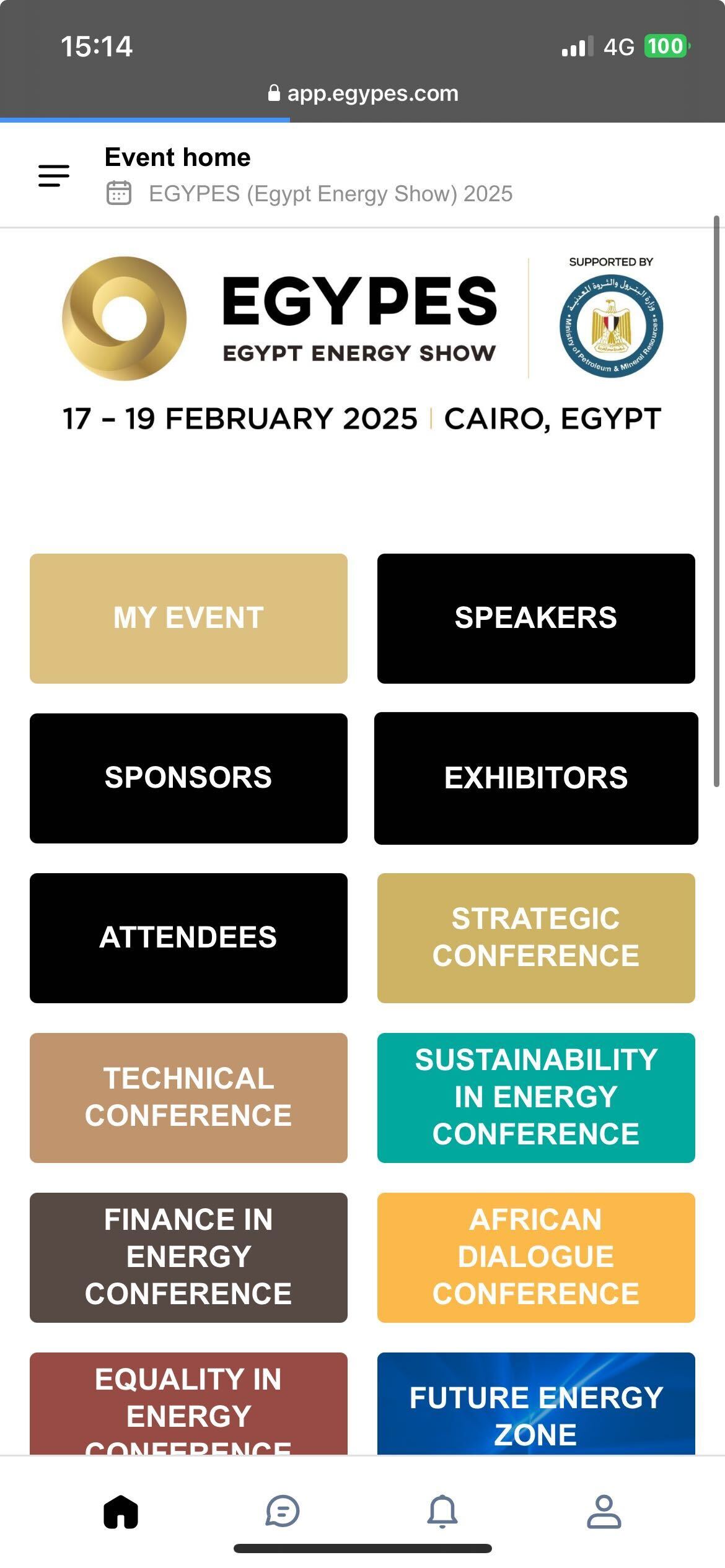
Task: Open the My Event section
Action: (x=188, y=618)
